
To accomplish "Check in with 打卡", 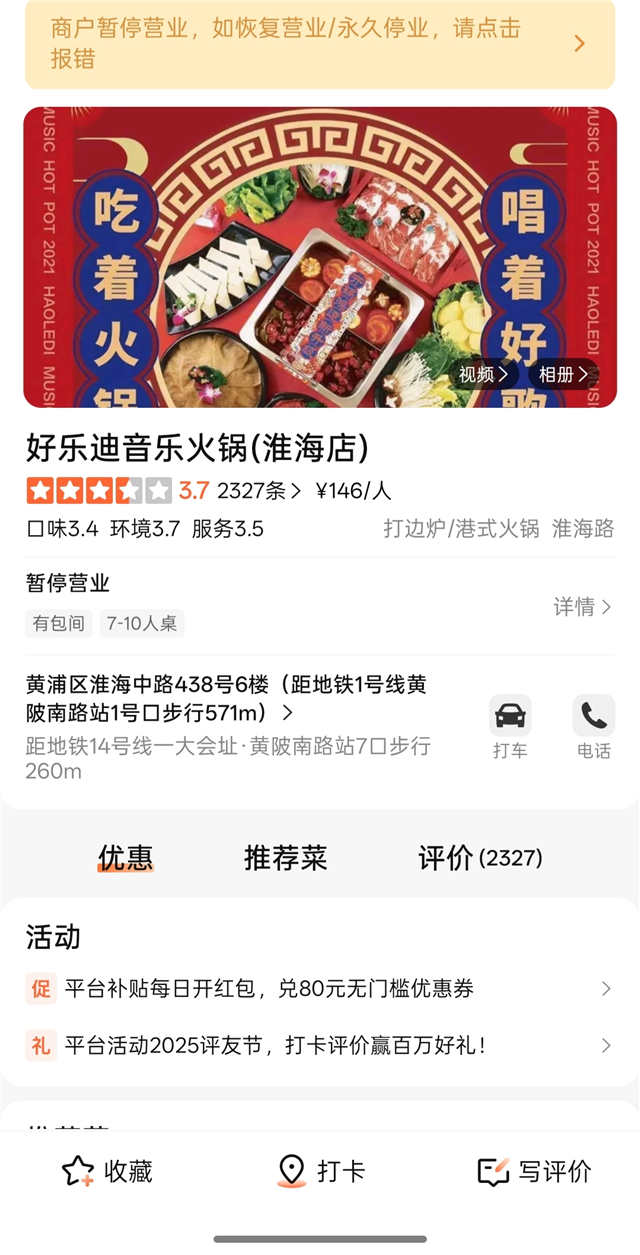I will tap(320, 1171).
